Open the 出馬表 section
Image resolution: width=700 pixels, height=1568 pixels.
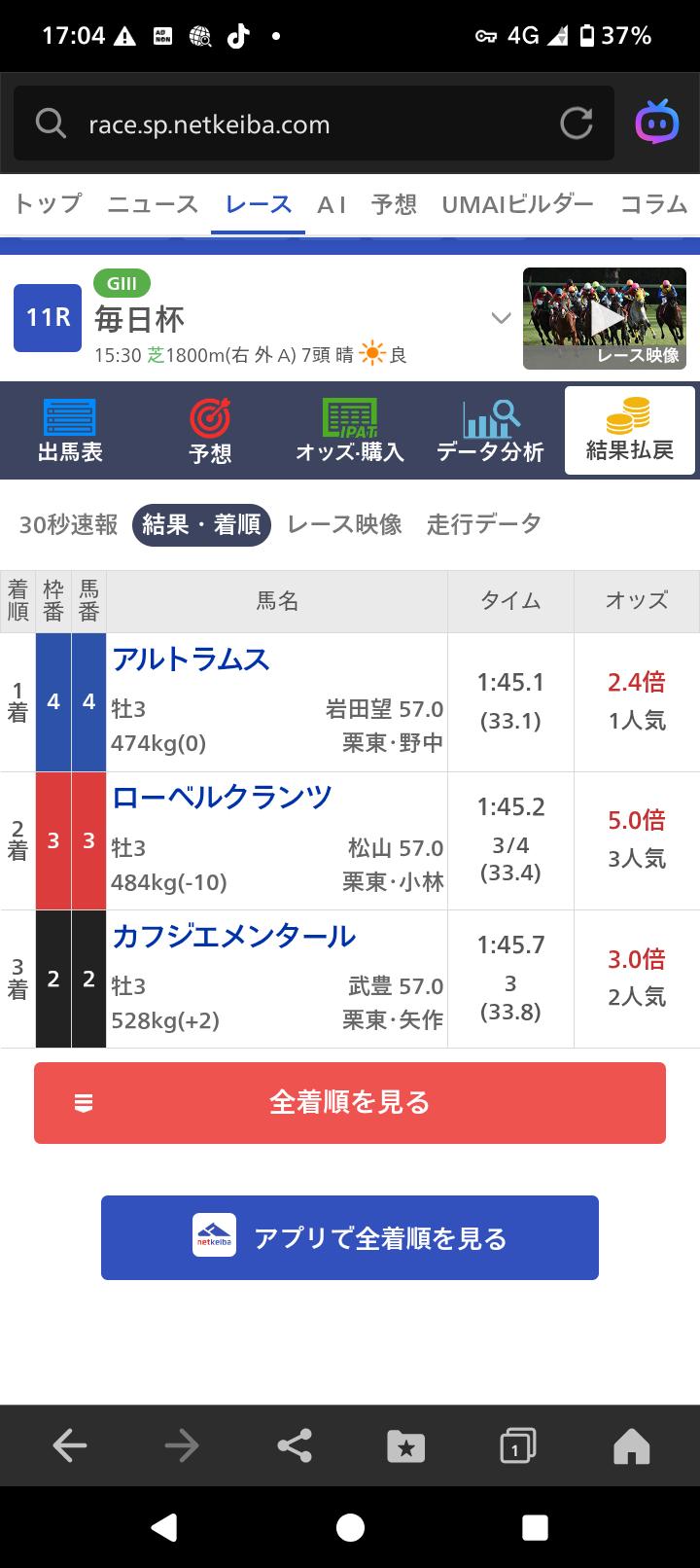coord(70,431)
